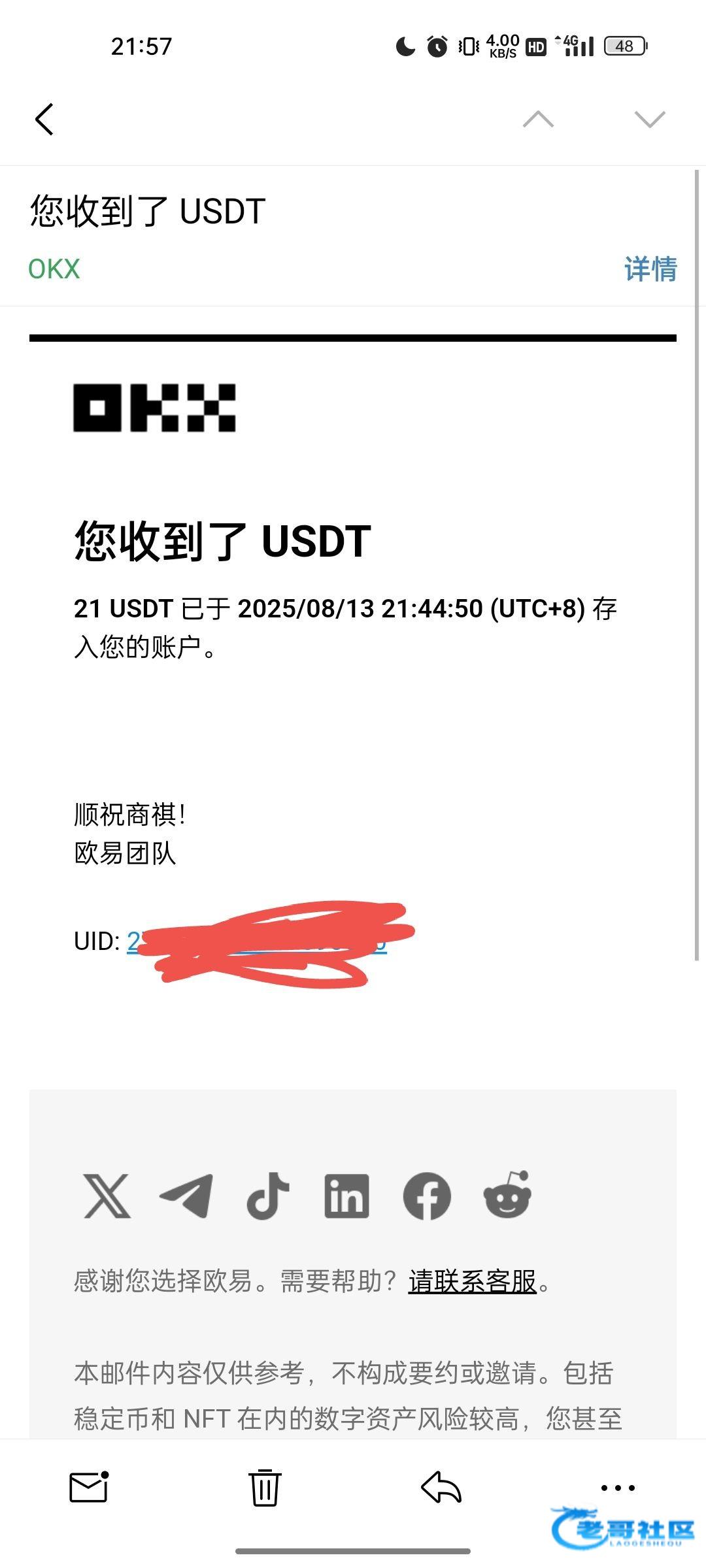This screenshot has height=1568, width=706.
Task: Open OKX's LinkedIn page
Action: [346, 1196]
